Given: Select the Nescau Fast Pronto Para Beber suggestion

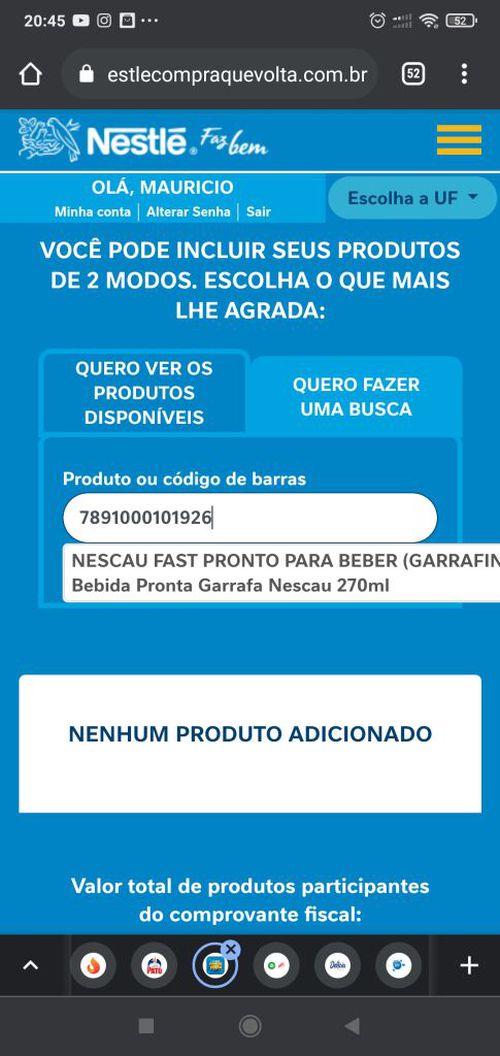Looking at the screenshot, I should [283, 573].
